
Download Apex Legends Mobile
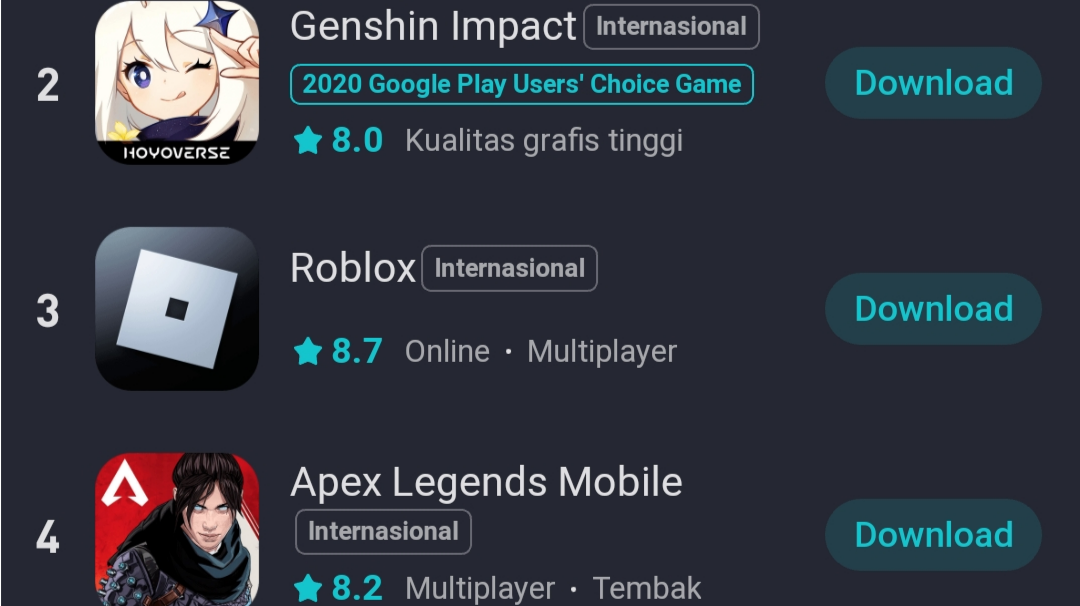(x=932, y=535)
